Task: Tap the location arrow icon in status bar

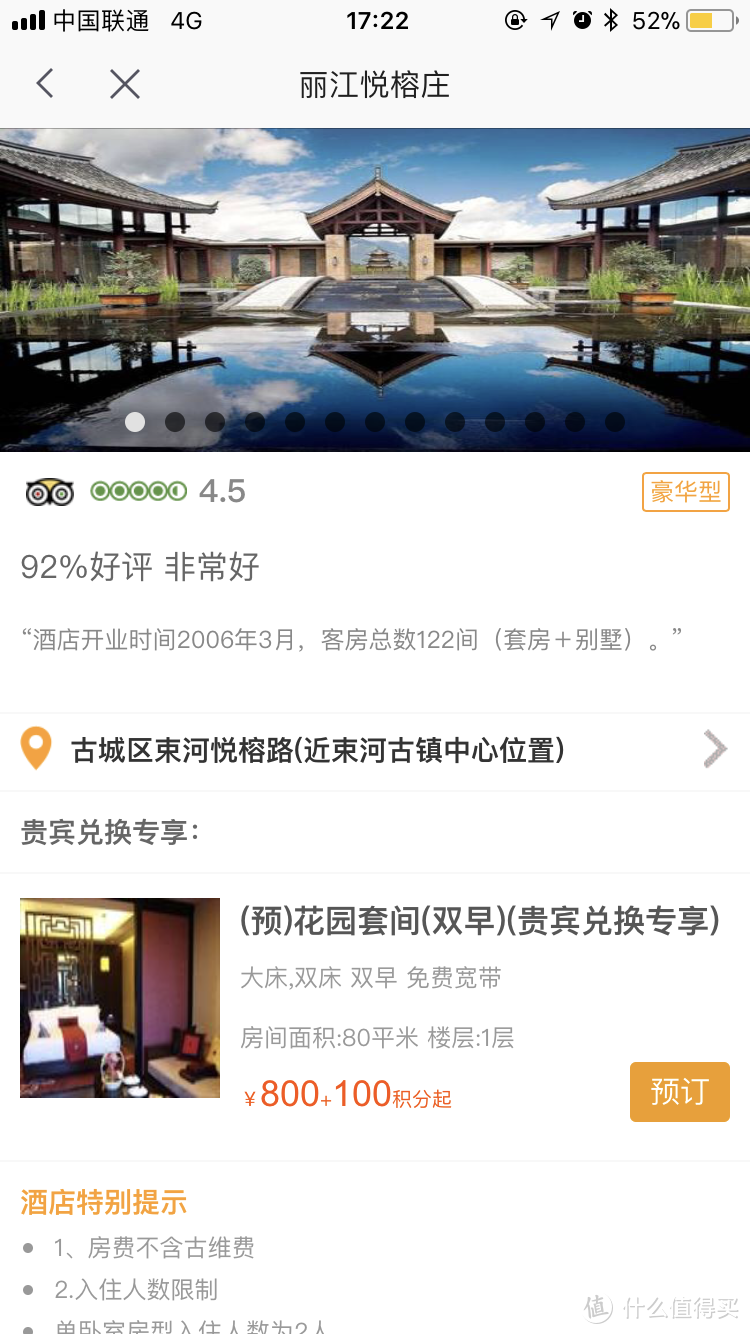Action: tap(551, 19)
